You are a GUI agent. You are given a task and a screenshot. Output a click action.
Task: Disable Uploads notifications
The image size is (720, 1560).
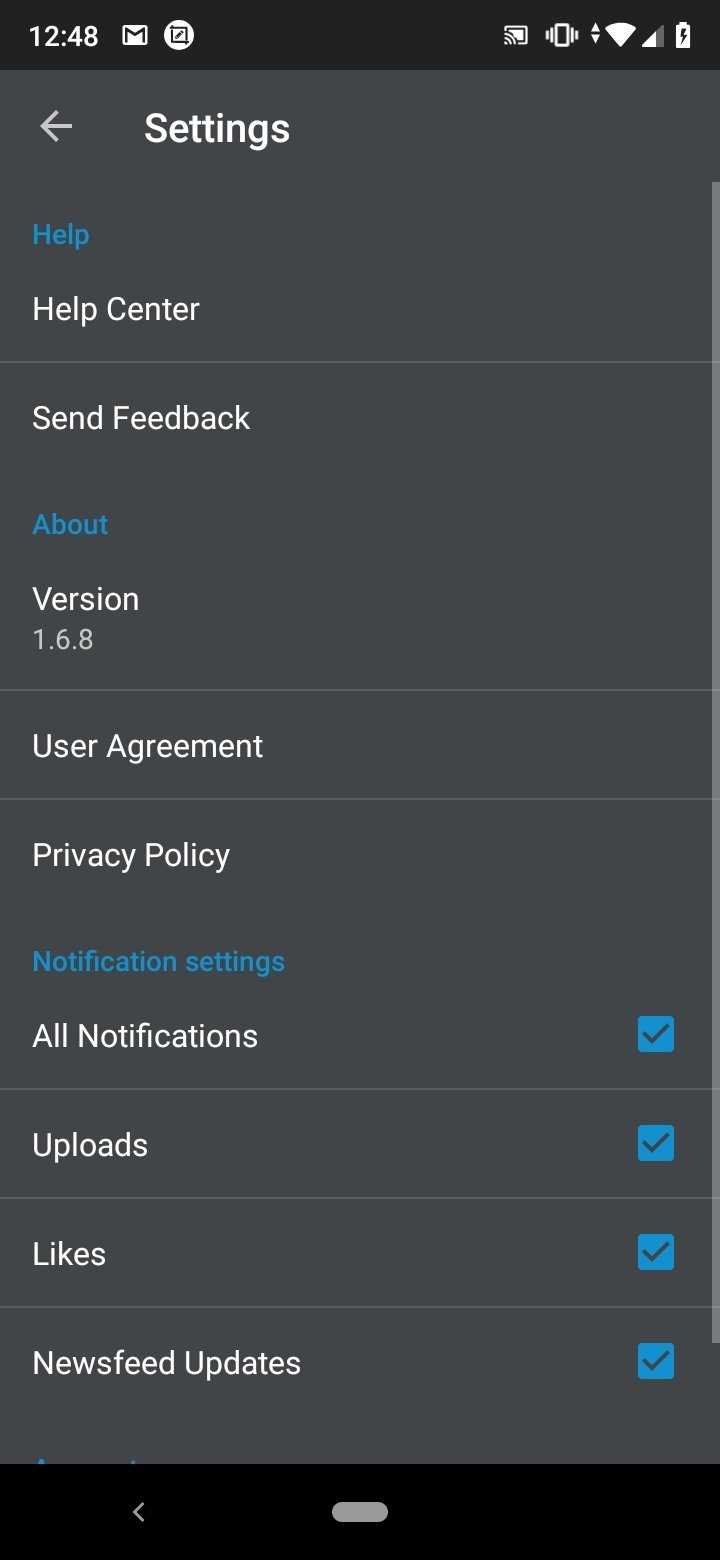tap(655, 1143)
